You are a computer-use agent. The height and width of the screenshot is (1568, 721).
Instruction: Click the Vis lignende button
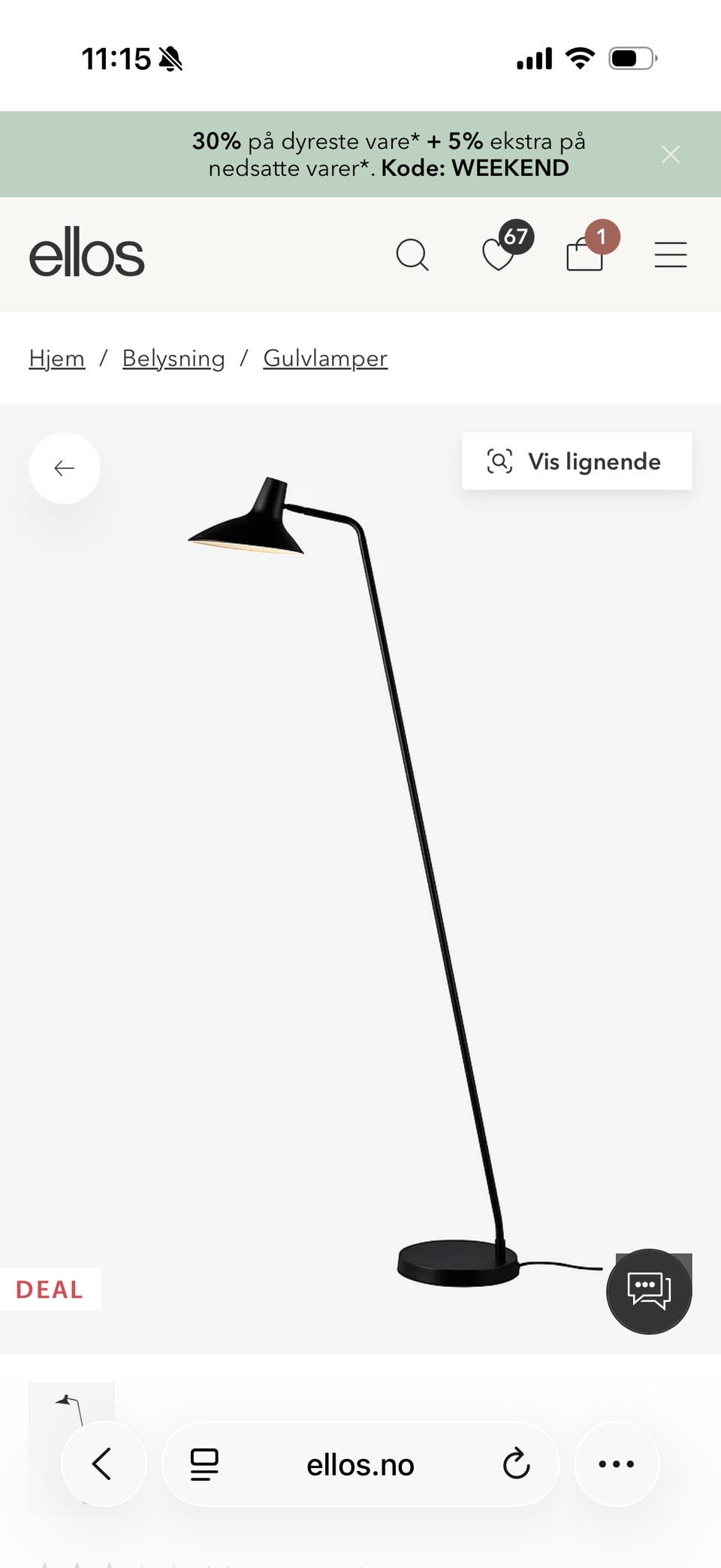pos(593,461)
